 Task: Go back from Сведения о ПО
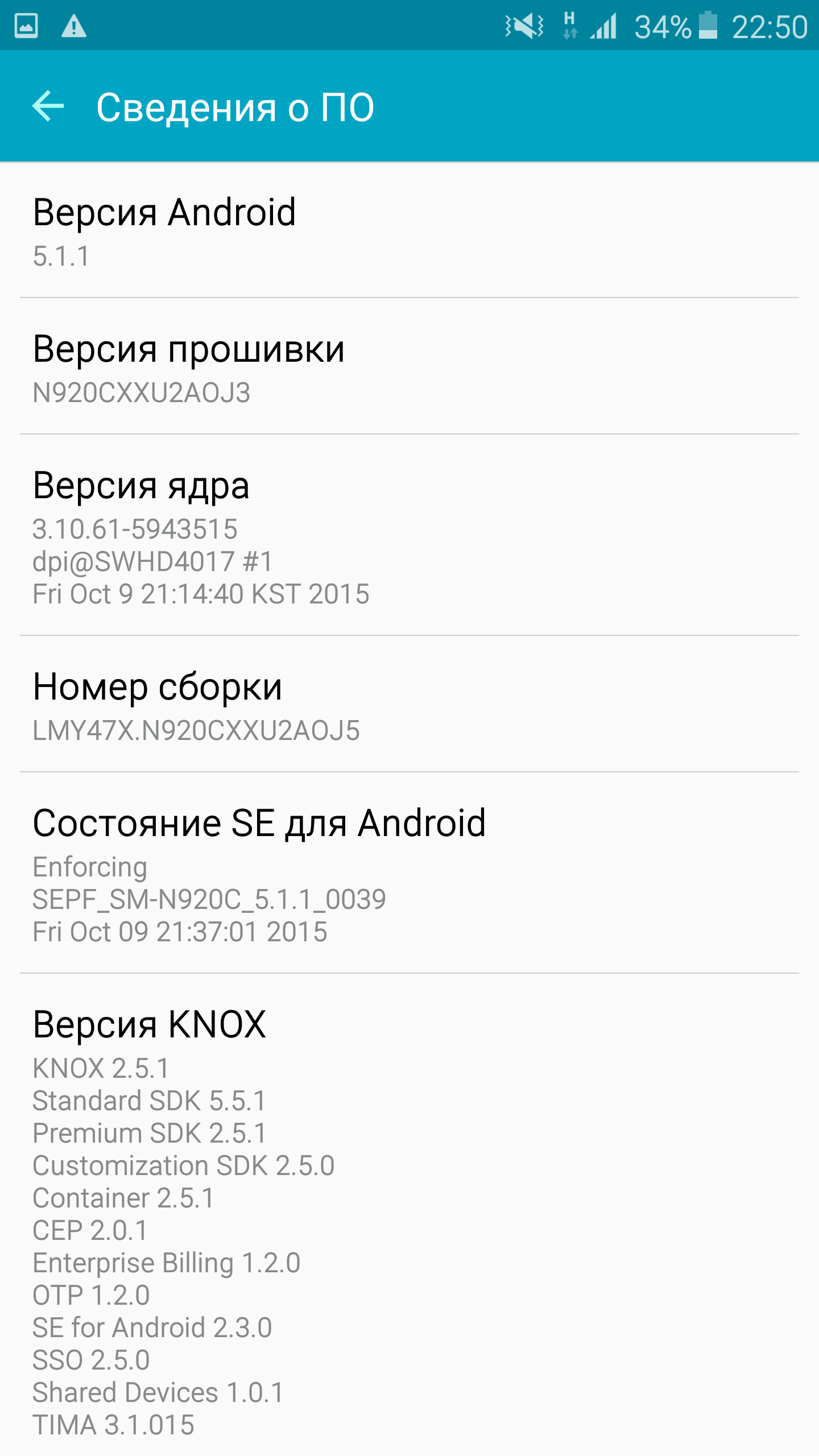(x=48, y=106)
